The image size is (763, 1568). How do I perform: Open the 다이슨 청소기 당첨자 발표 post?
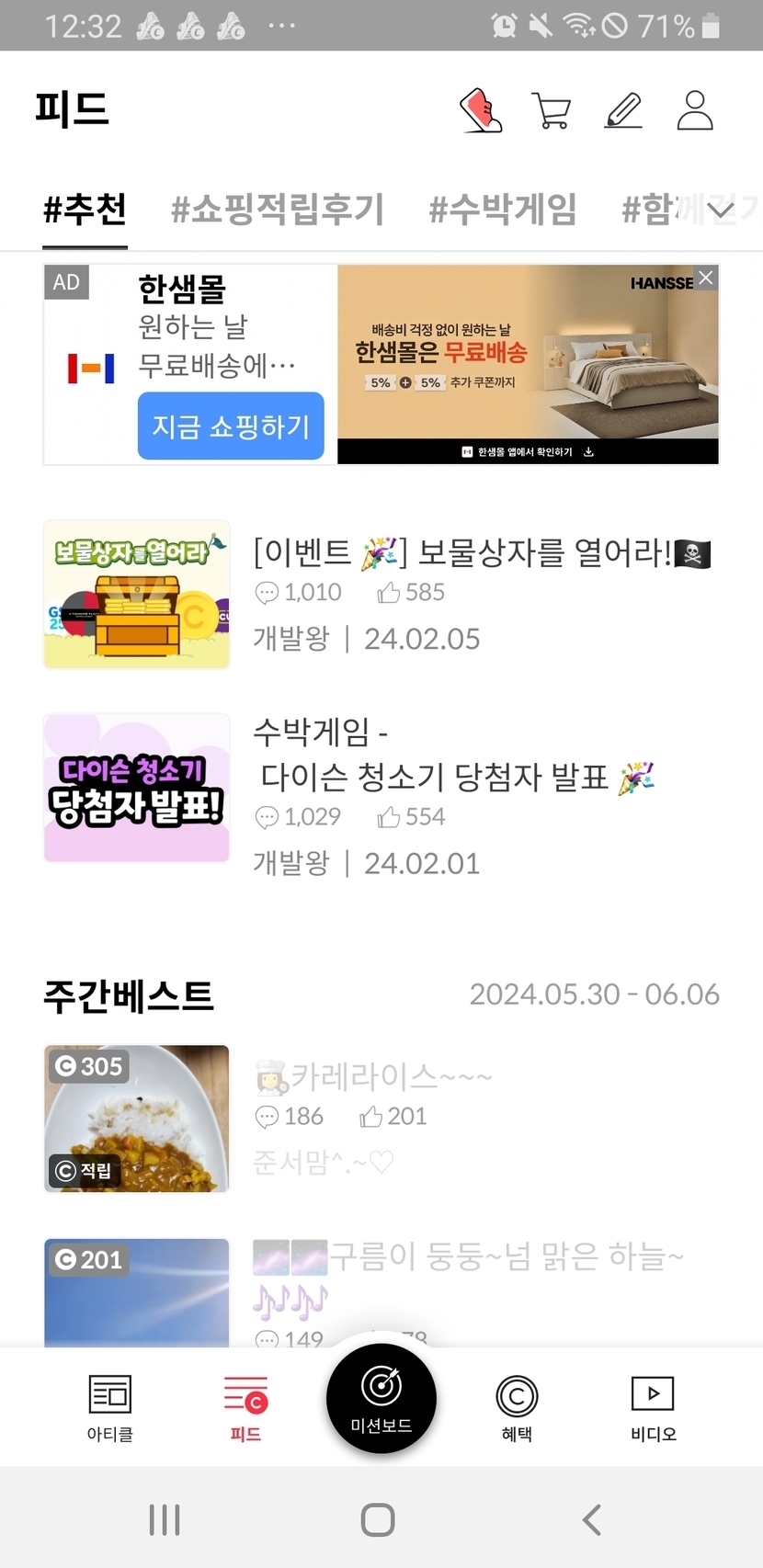click(457, 777)
